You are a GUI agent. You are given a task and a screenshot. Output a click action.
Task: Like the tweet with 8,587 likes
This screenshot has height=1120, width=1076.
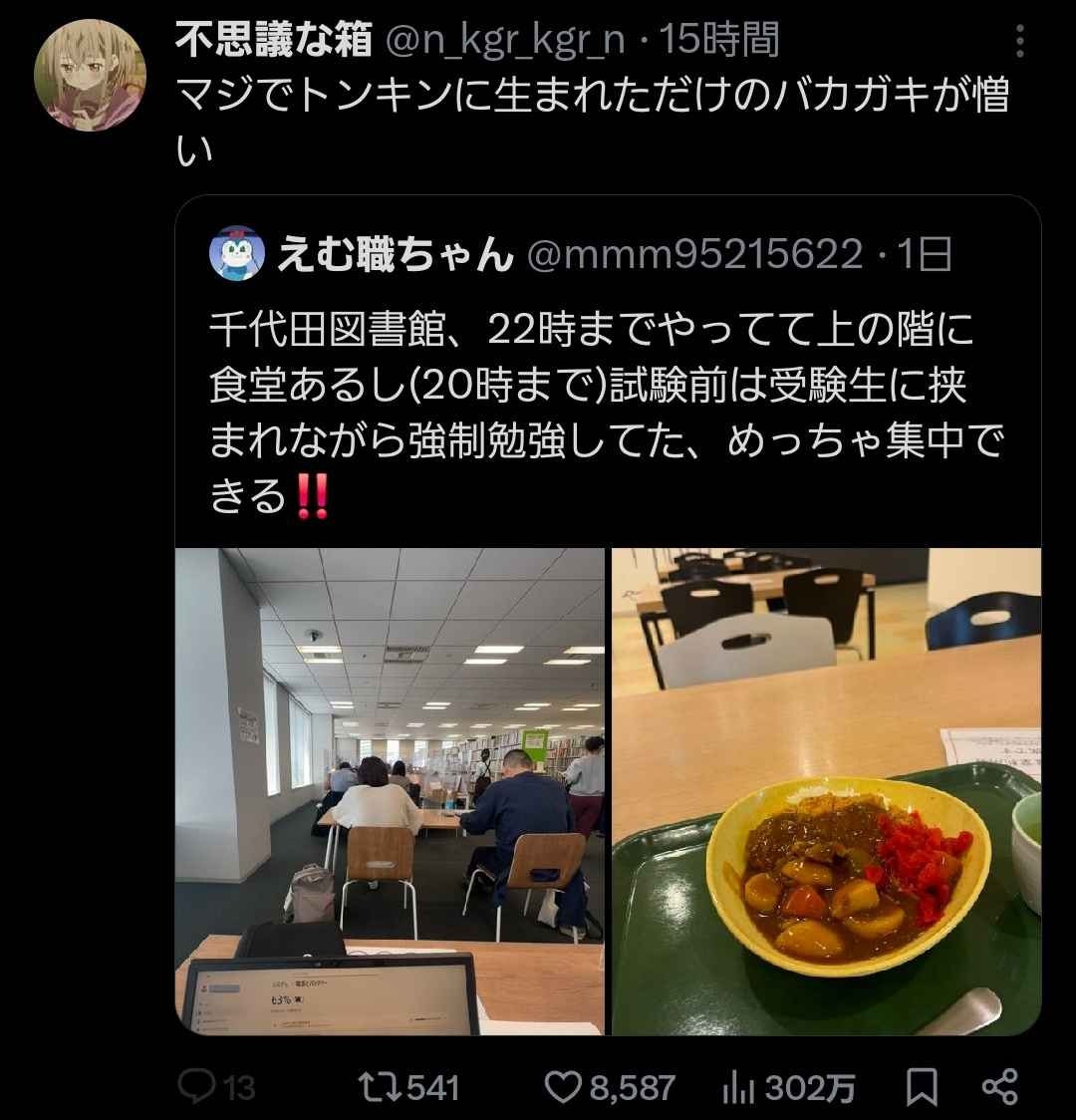[x=610, y=1086]
